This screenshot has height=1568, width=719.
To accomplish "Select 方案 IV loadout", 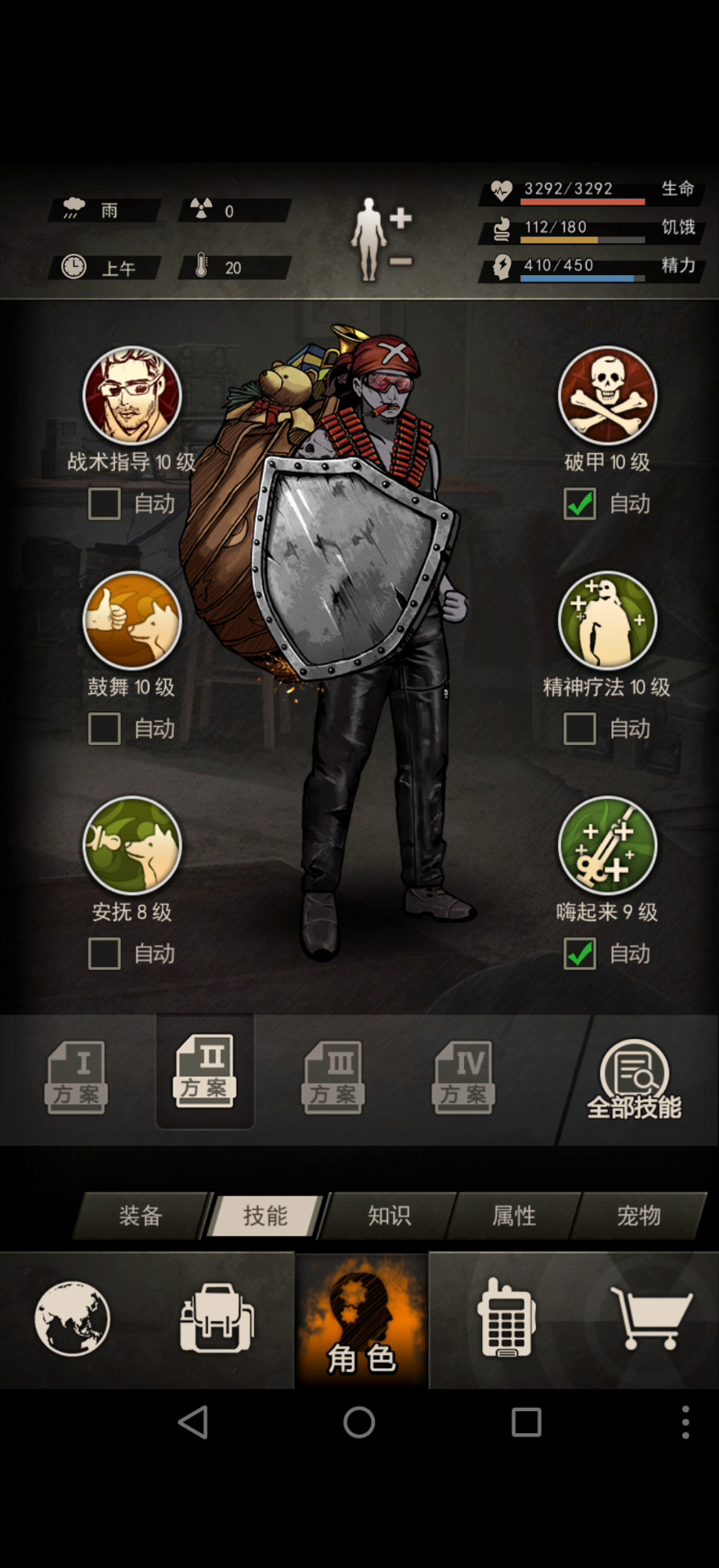I will [463, 1076].
